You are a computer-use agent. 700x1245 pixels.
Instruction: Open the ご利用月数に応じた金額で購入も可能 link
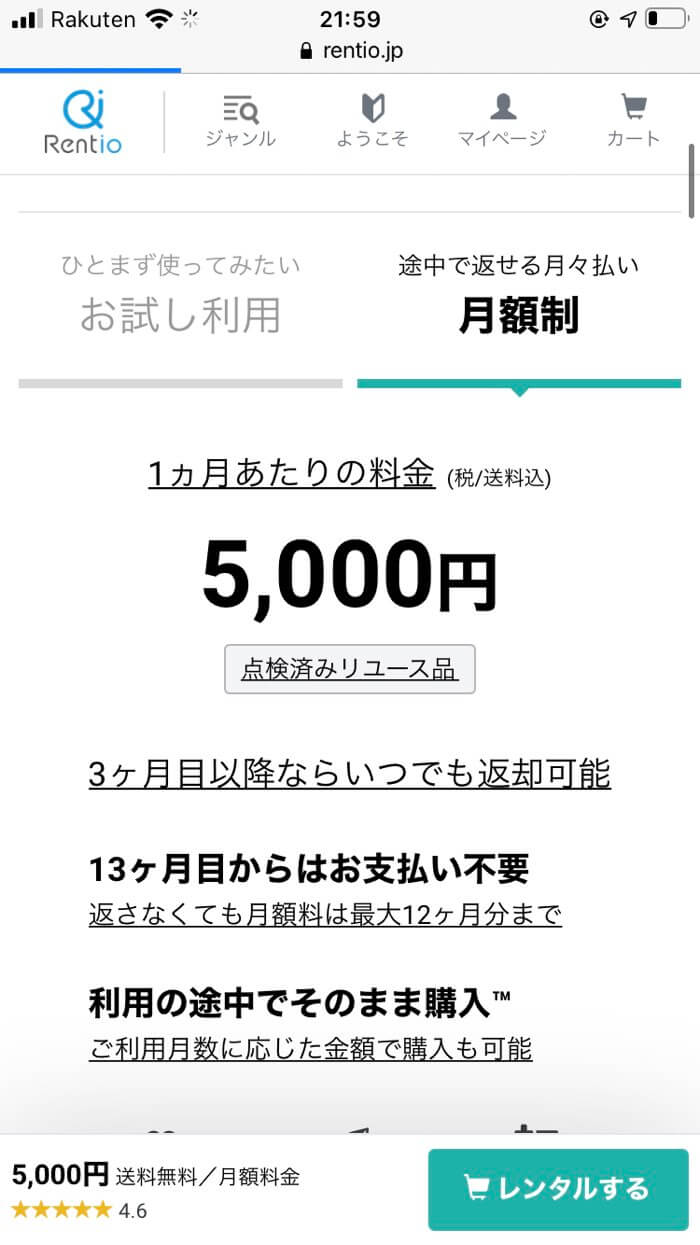[310, 1048]
